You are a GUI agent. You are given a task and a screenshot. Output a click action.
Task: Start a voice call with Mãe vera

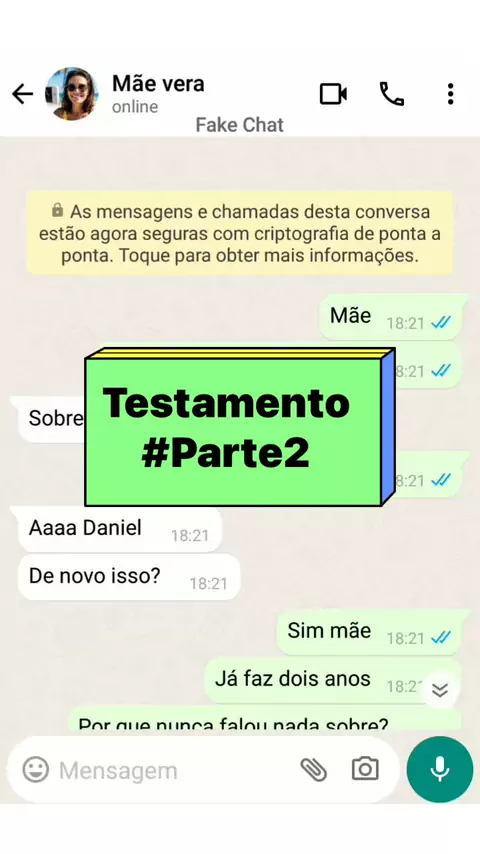(x=392, y=94)
